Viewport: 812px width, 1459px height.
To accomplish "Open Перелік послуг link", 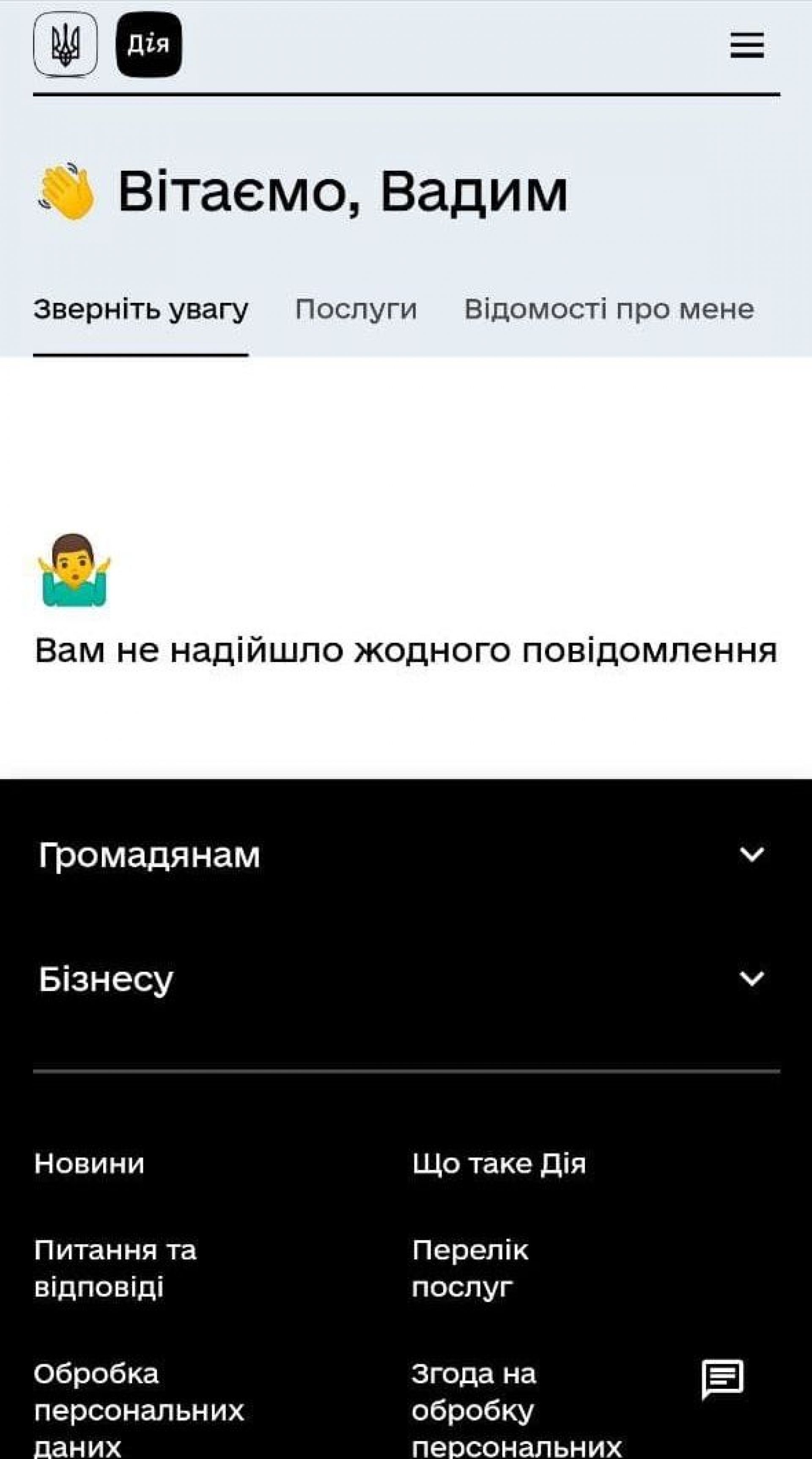I will pyautogui.click(x=470, y=1268).
